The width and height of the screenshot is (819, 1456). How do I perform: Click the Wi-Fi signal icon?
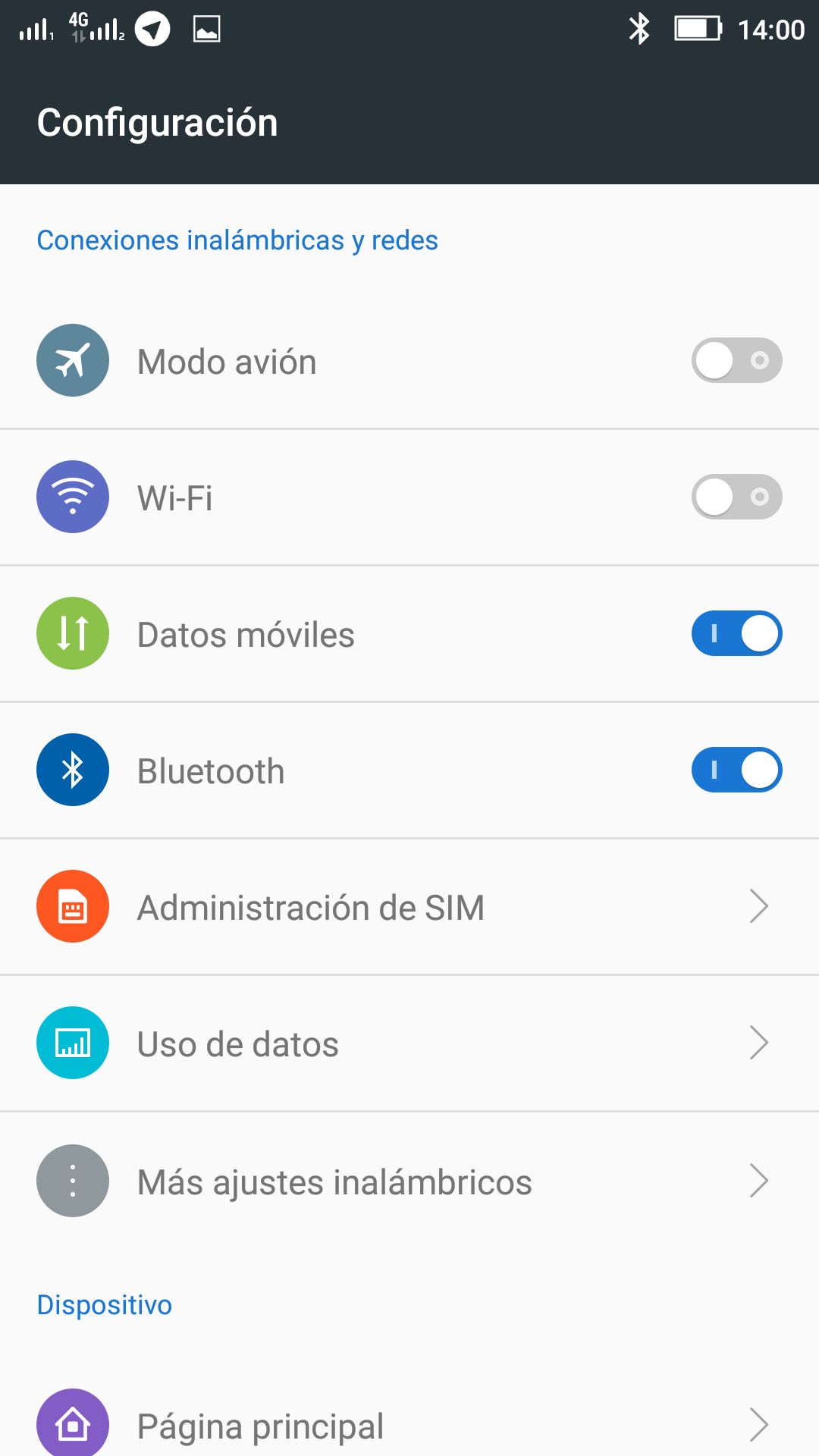tap(72, 497)
